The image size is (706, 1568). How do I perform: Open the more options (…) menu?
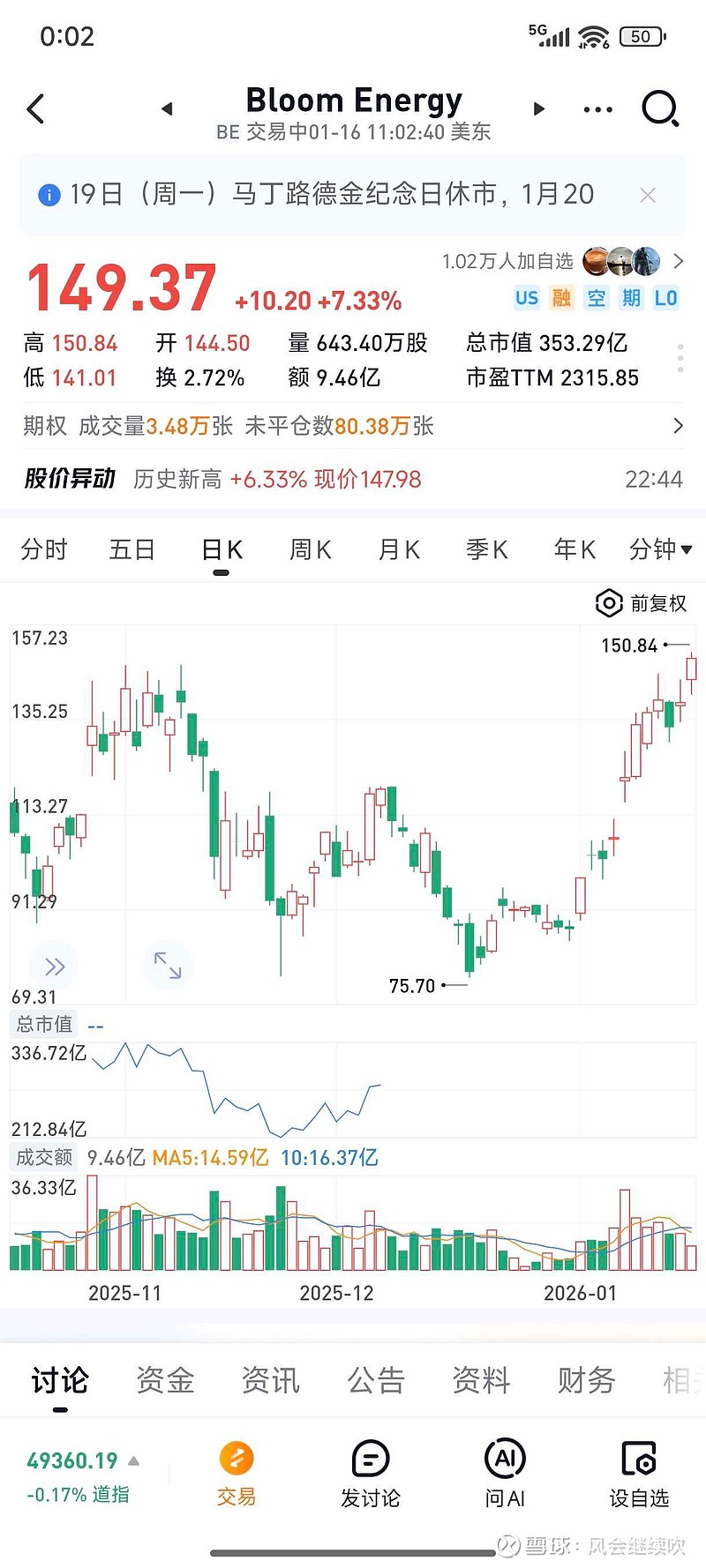597,108
